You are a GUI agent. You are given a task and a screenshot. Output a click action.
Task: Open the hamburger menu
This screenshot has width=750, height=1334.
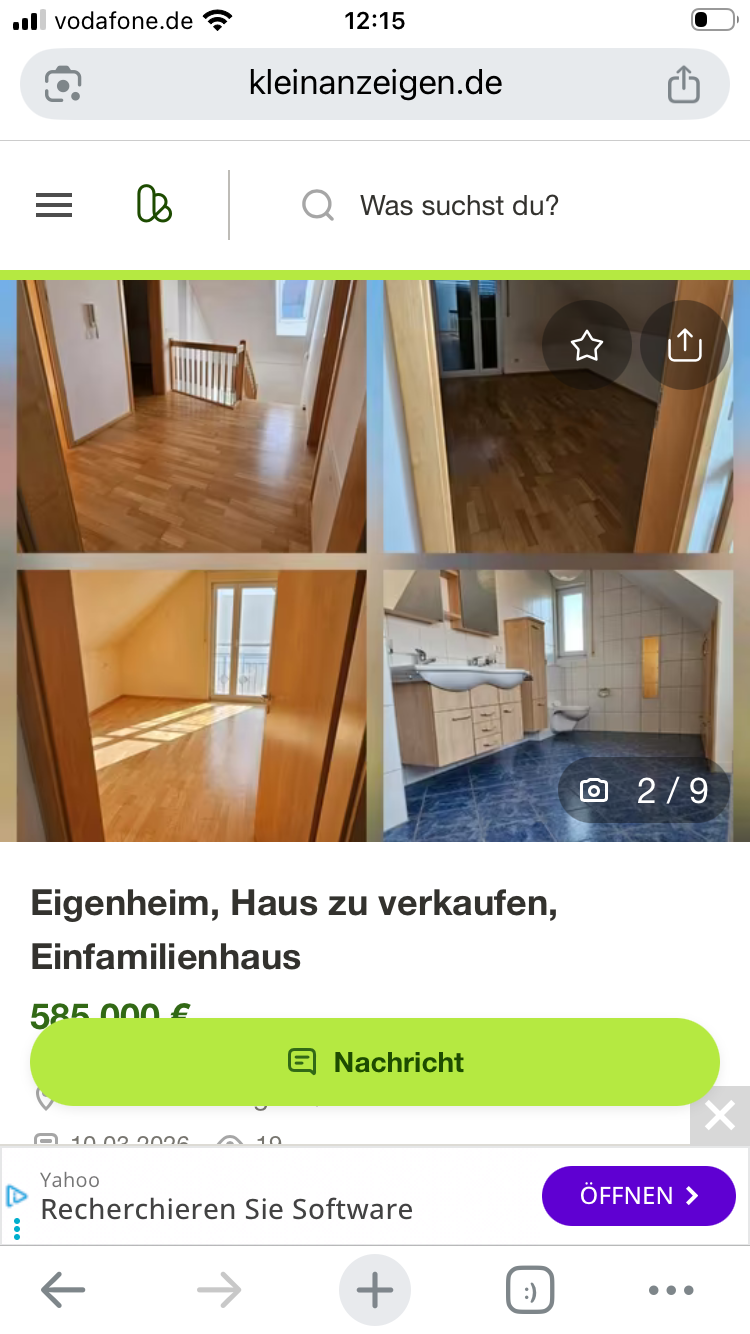pyautogui.click(x=53, y=205)
